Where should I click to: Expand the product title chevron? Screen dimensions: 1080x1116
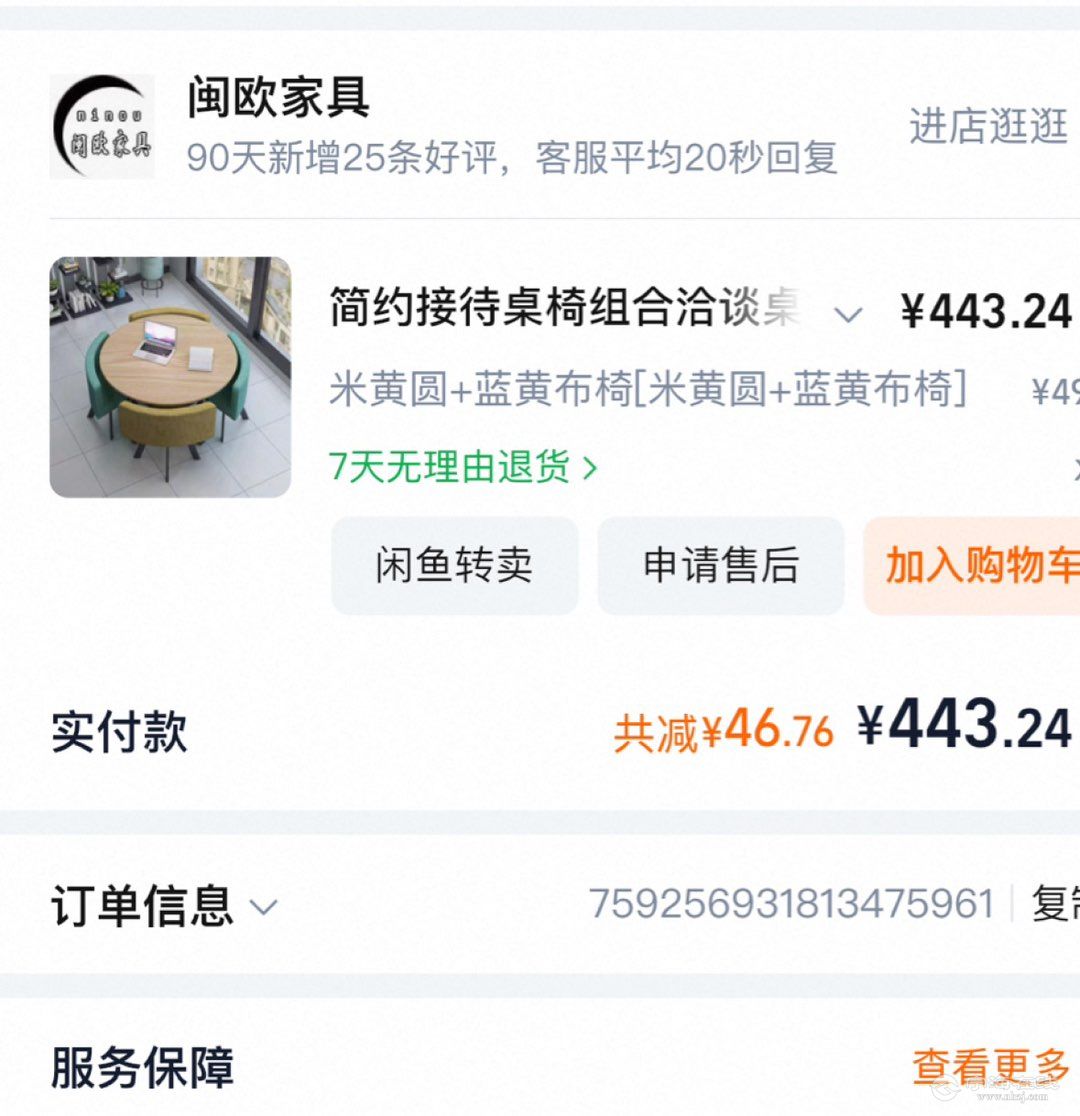coord(848,315)
